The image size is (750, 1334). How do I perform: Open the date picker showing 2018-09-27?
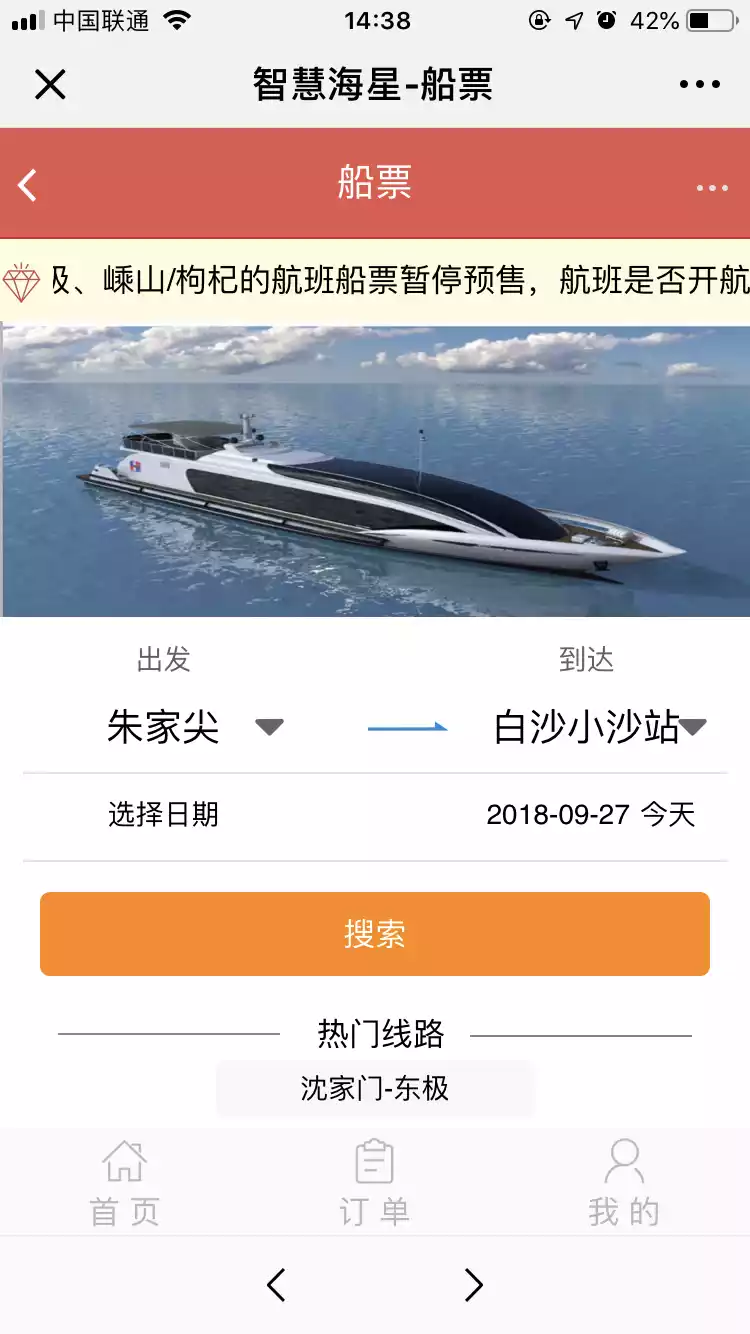pos(590,815)
